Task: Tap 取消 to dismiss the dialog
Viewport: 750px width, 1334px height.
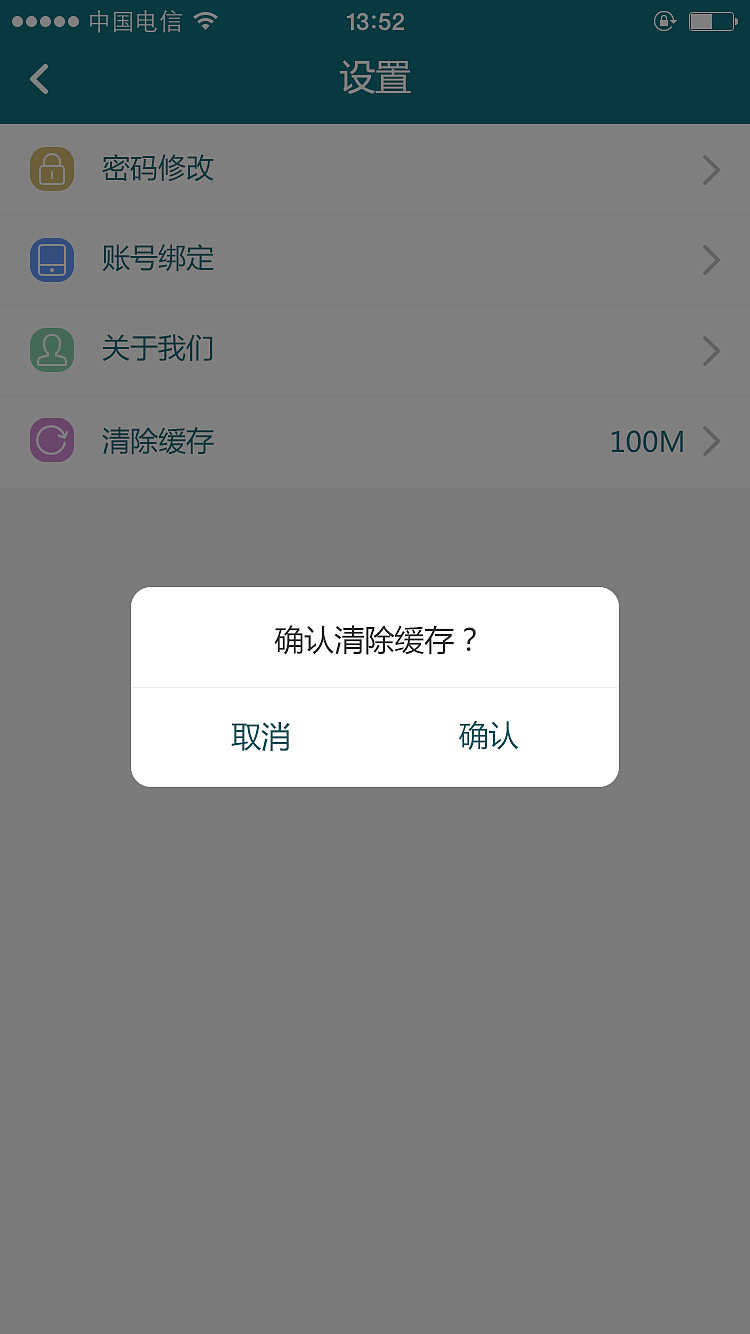Action: (262, 736)
